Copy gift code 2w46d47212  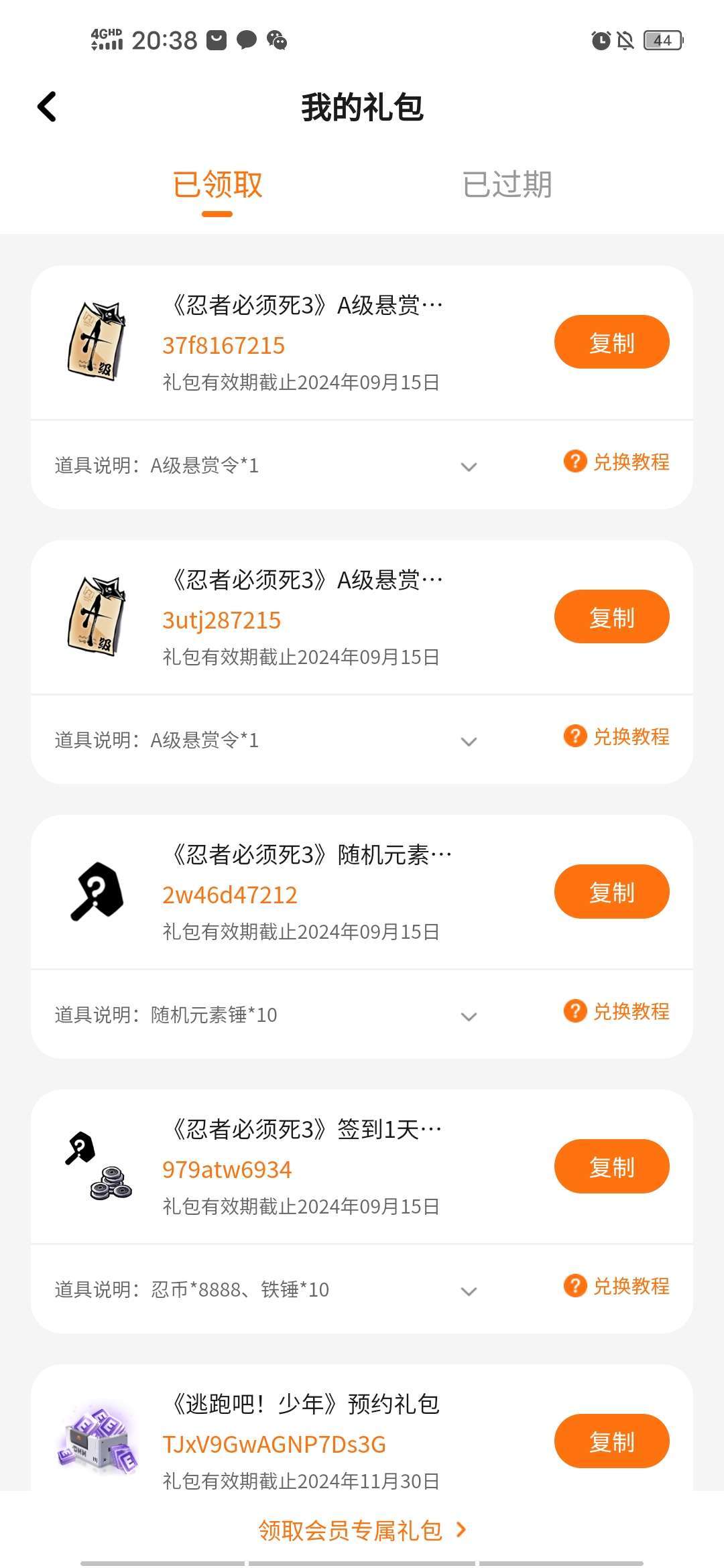(x=611, y=892)
